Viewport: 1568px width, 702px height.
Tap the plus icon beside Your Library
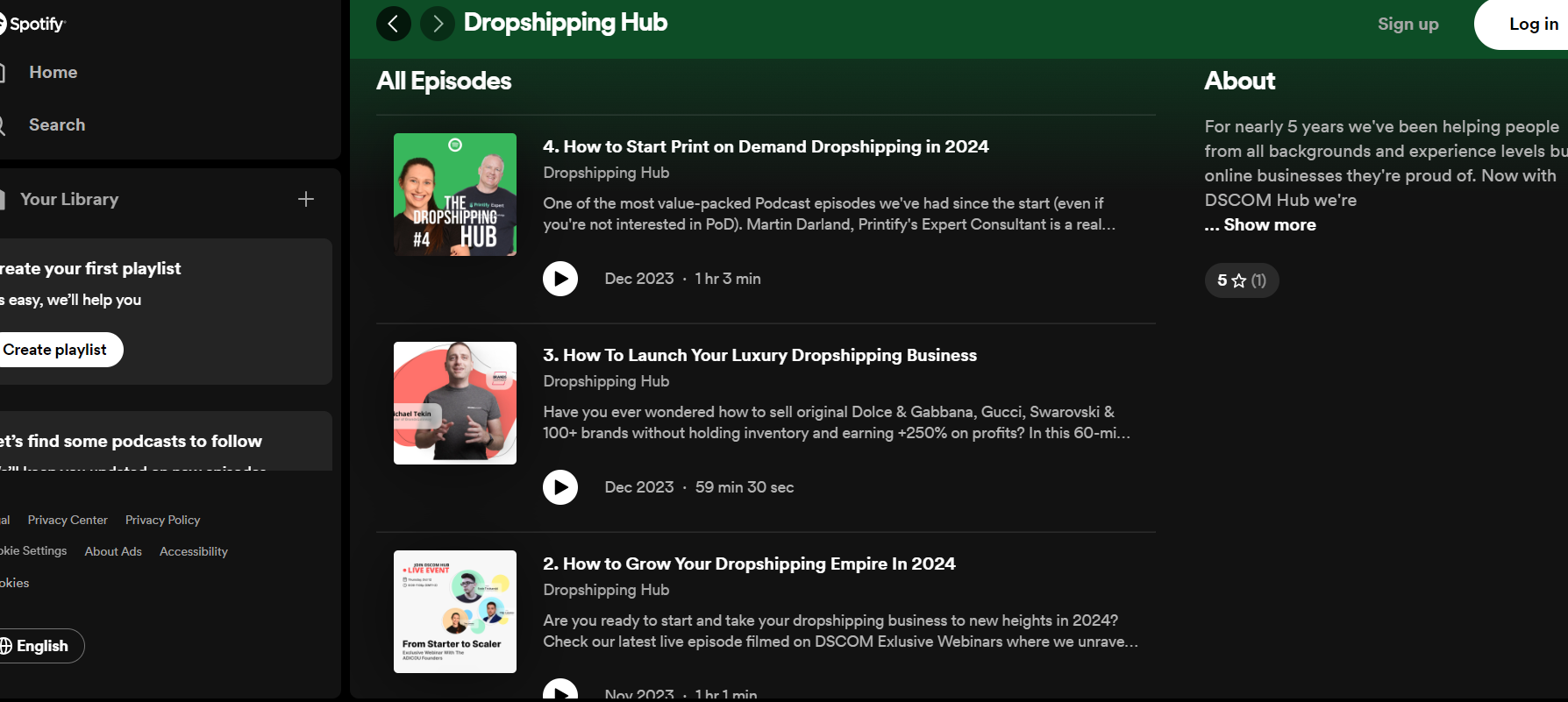pos(305,200)
